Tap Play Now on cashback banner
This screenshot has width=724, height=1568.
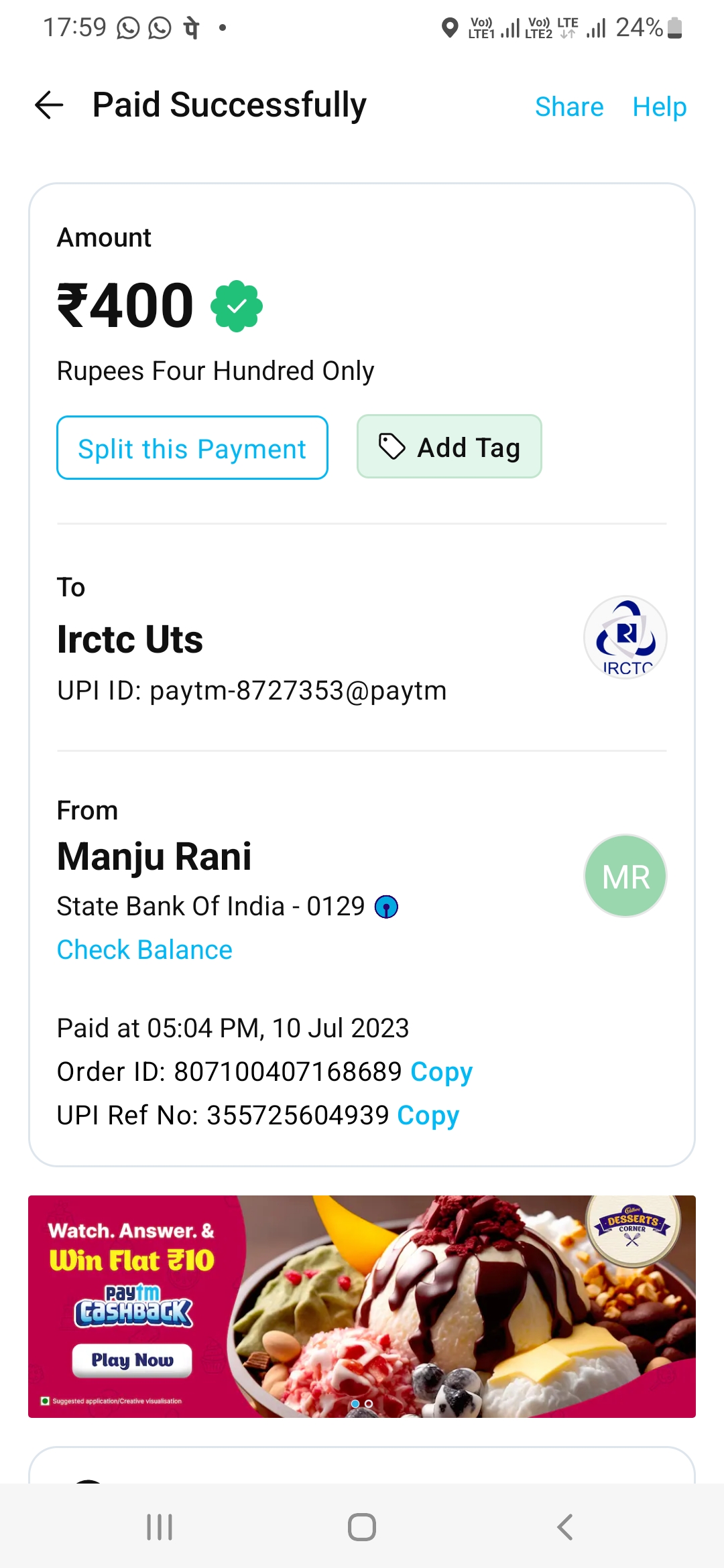[132, 1360]
